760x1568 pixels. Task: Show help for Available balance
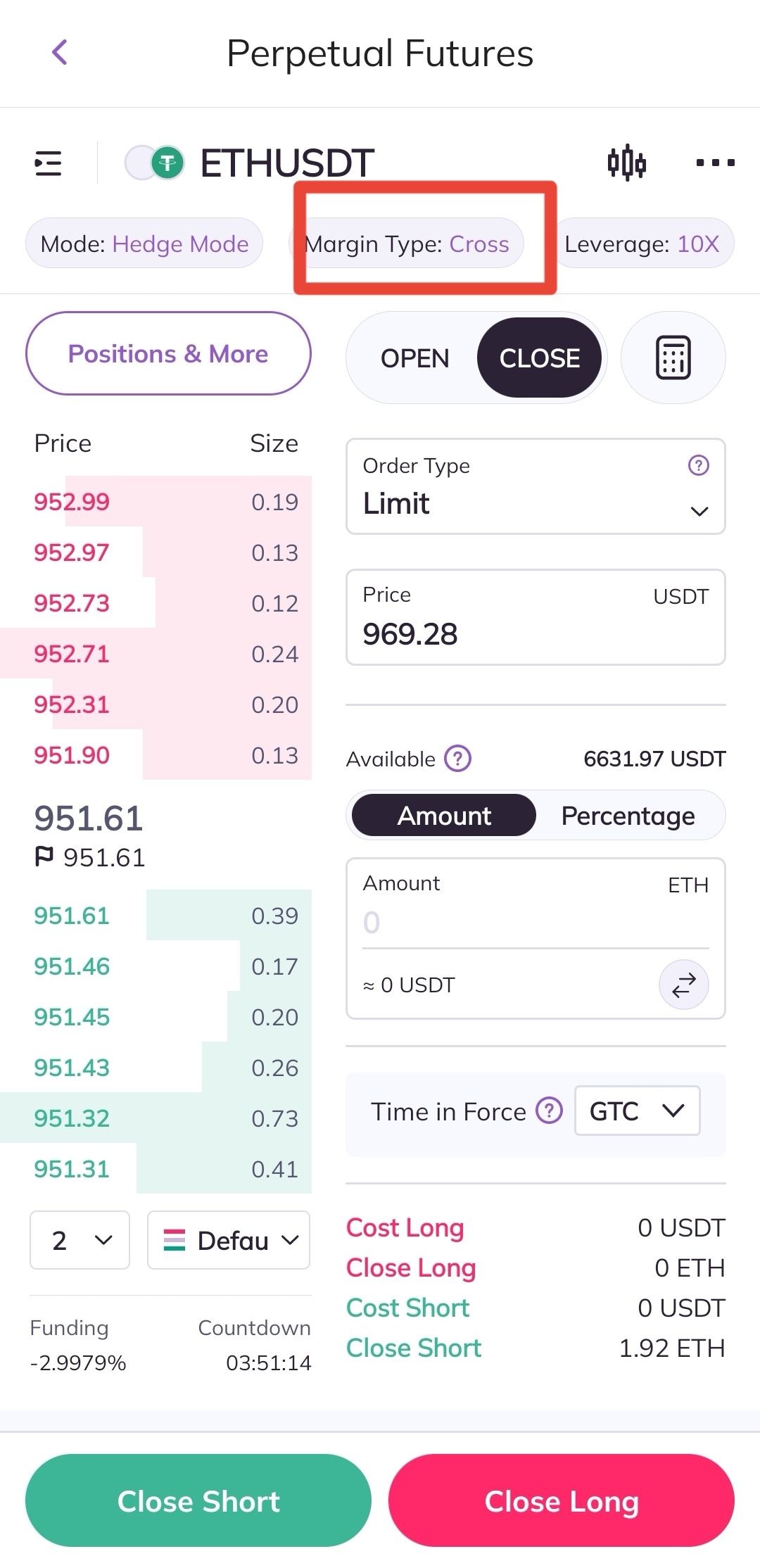click(458, 759)
